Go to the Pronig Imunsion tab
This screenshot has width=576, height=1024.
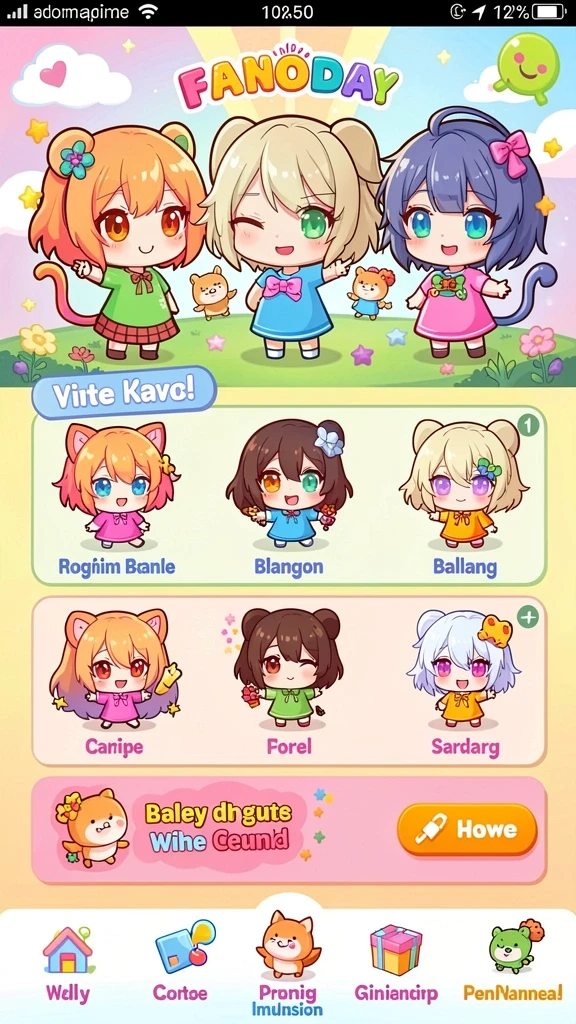pyautogui.click(x=288, y=964)
